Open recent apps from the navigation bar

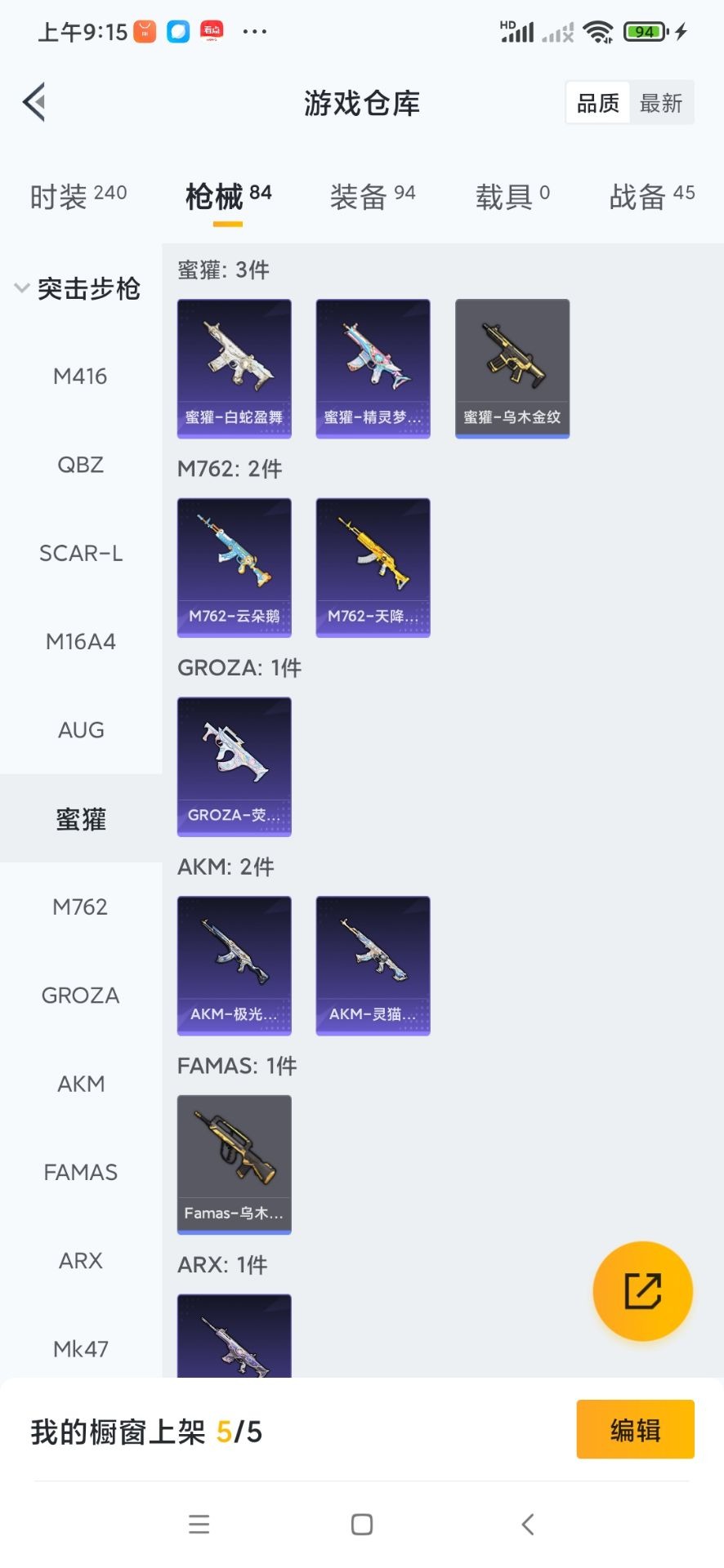coord(199,1524)
